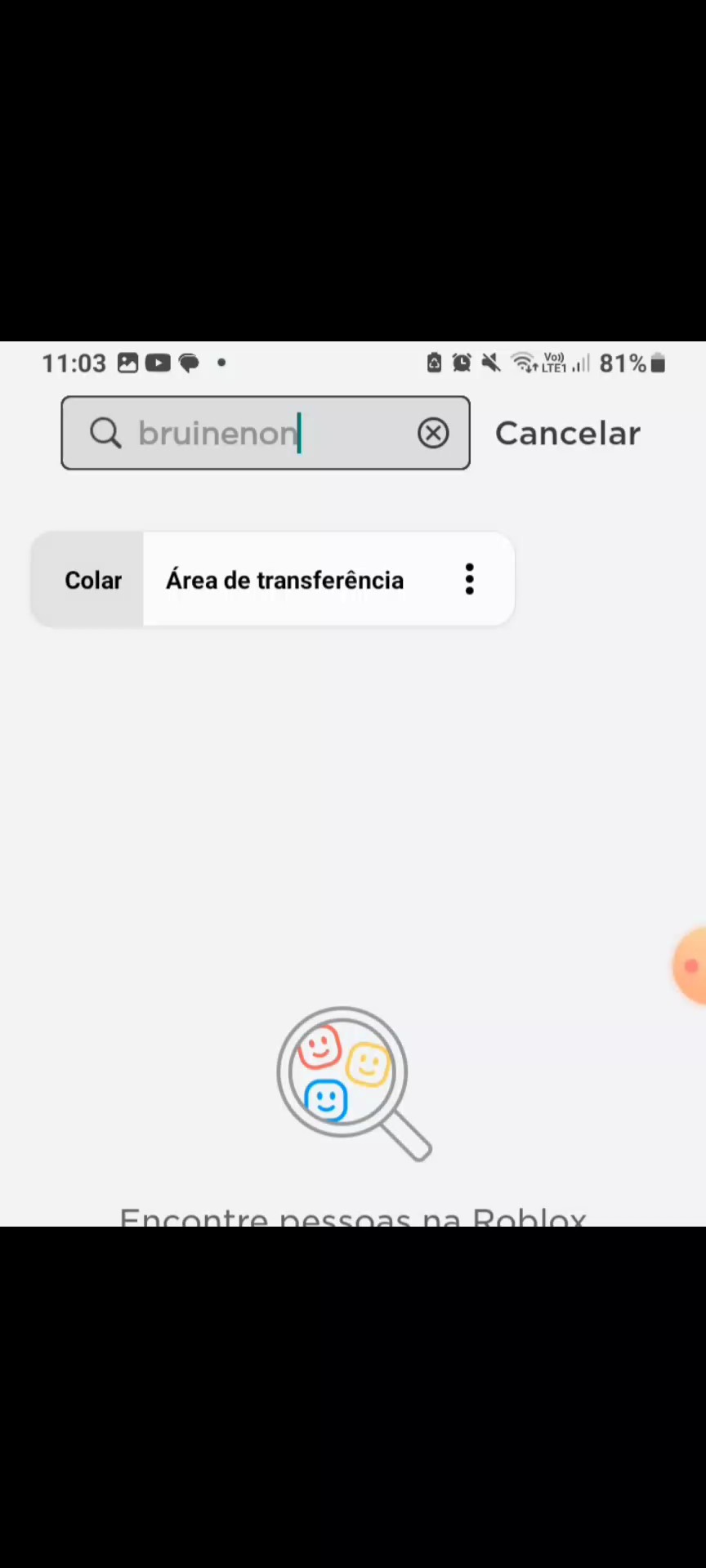Screen dimensions: 706x1568
Task: Tap the Área de transferência menu entry
Action: point(284,580)
